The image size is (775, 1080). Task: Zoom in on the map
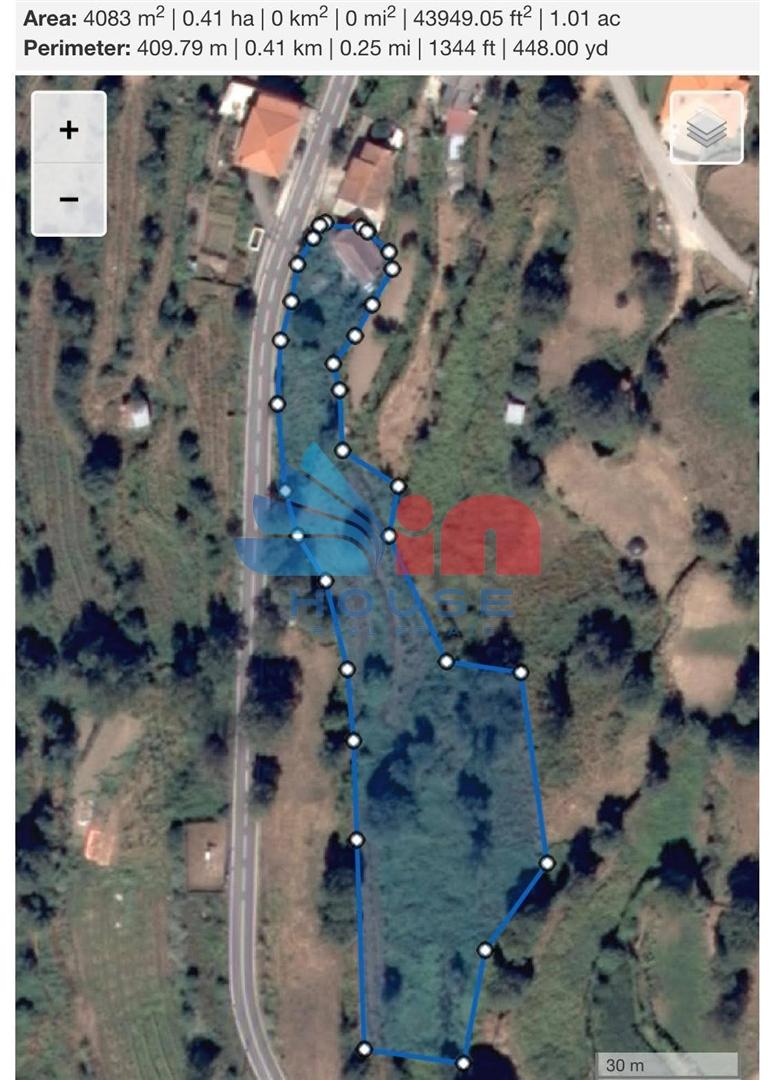[x=69, y=129]
